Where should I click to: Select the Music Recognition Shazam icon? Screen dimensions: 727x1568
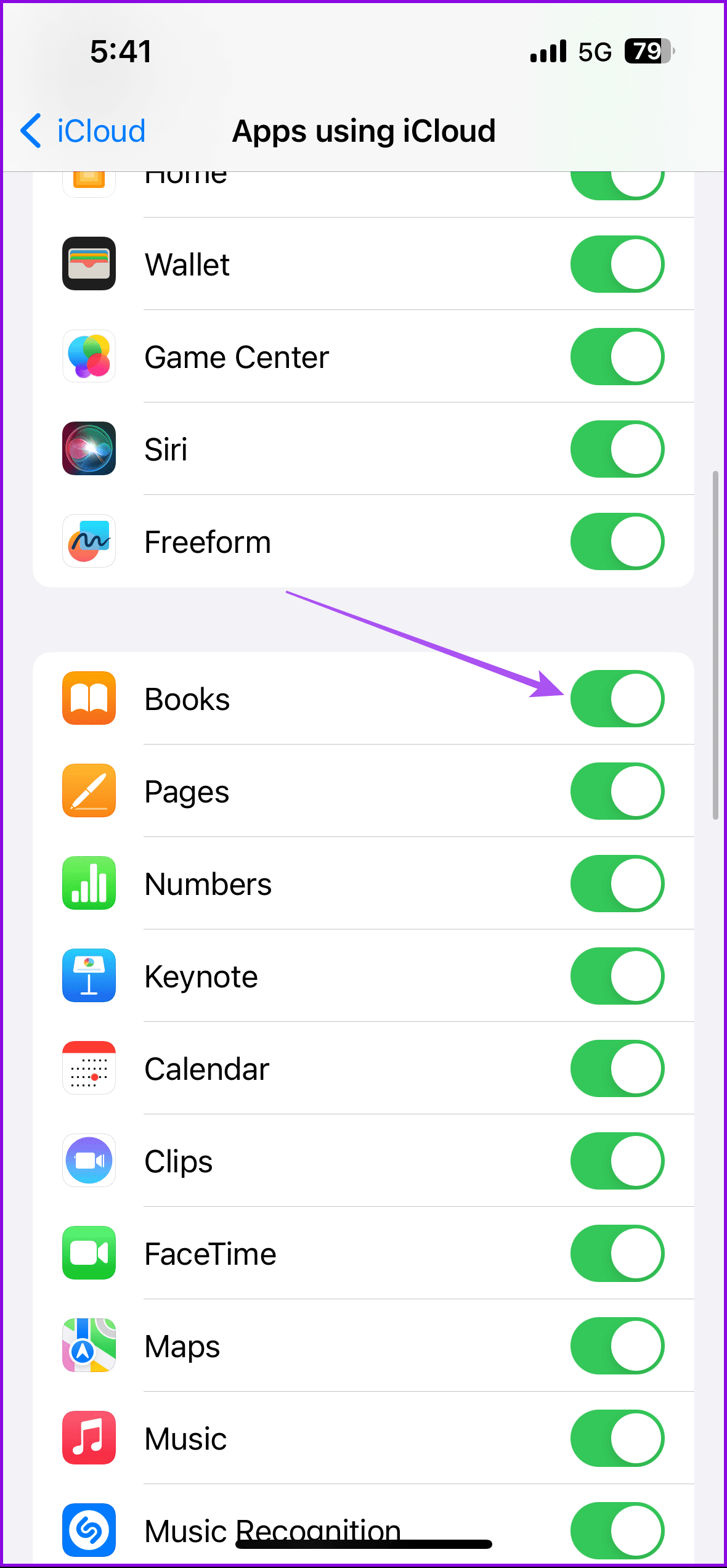pos(89,1531)
